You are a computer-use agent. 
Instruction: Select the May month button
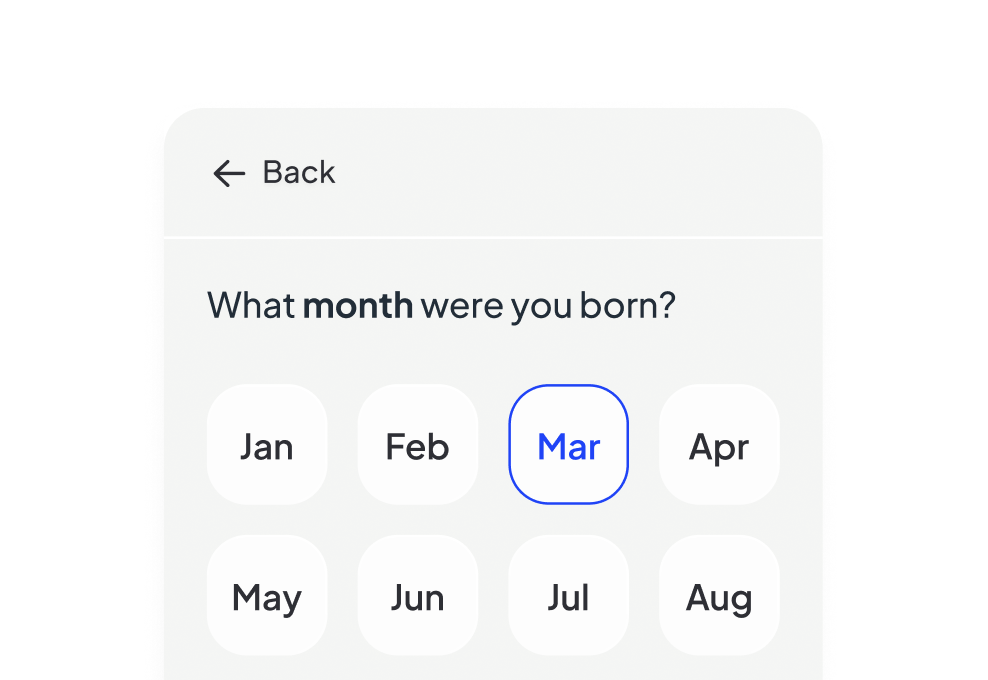tap(267, 596)
